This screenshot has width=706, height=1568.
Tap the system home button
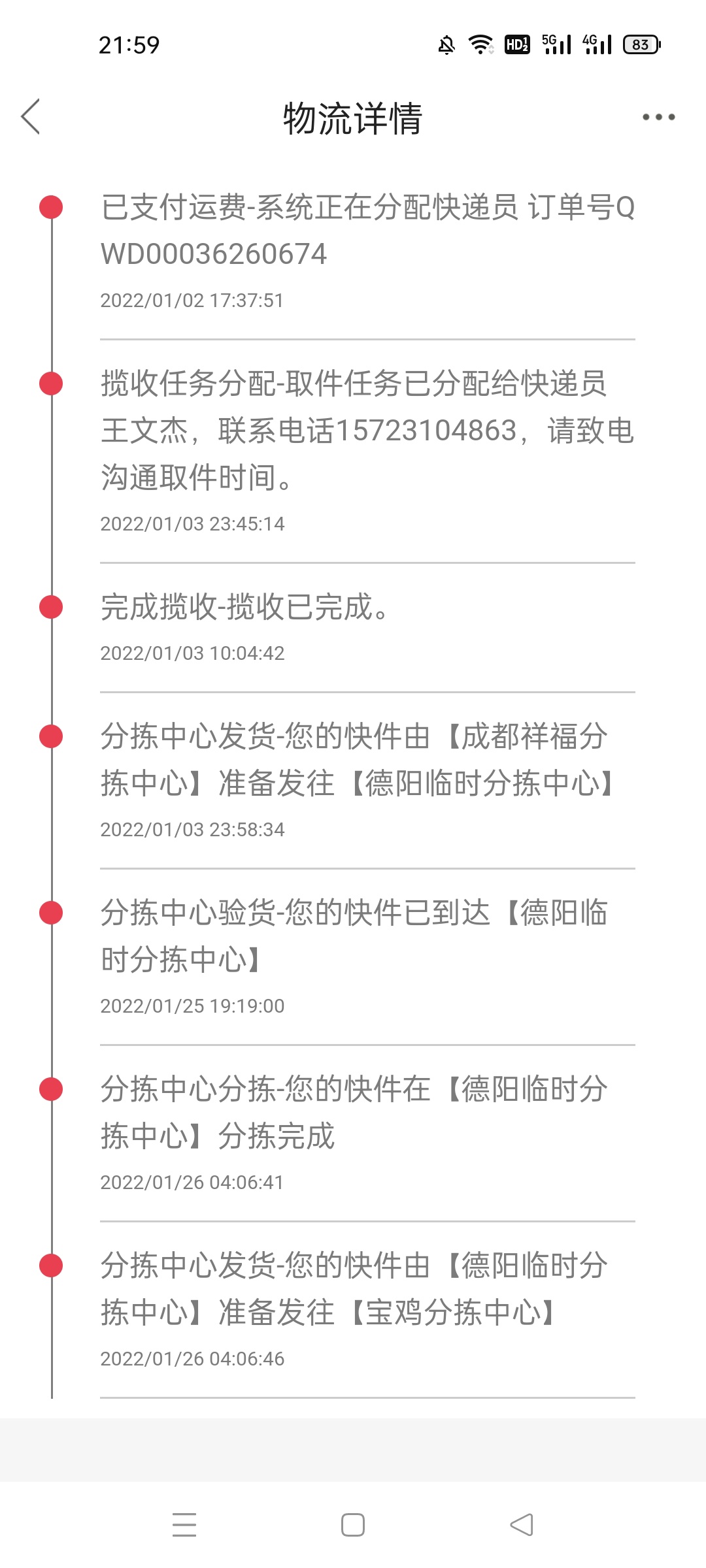tap(353, 1525)
